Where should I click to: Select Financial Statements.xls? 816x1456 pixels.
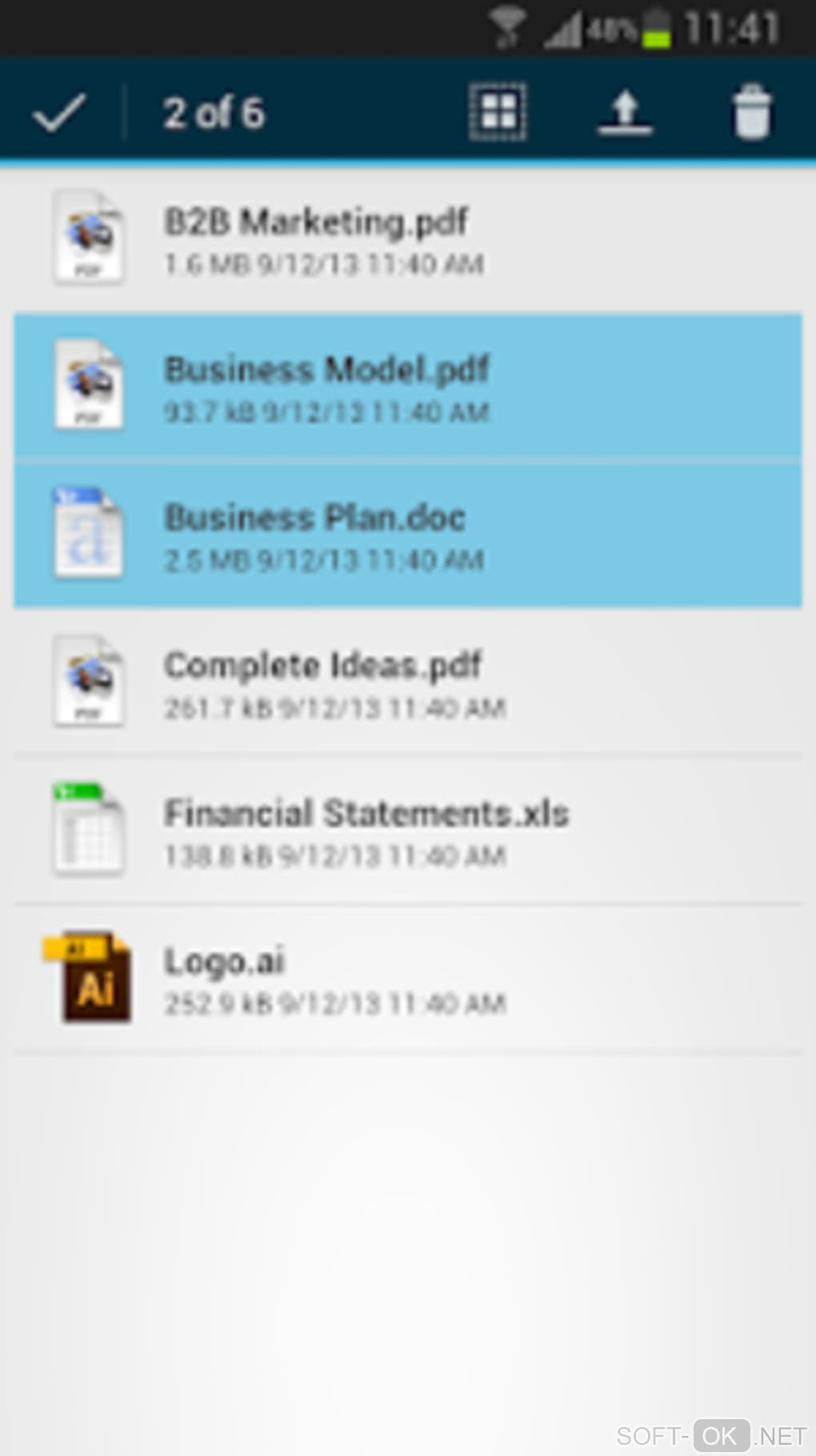click(x=408, y=831)
